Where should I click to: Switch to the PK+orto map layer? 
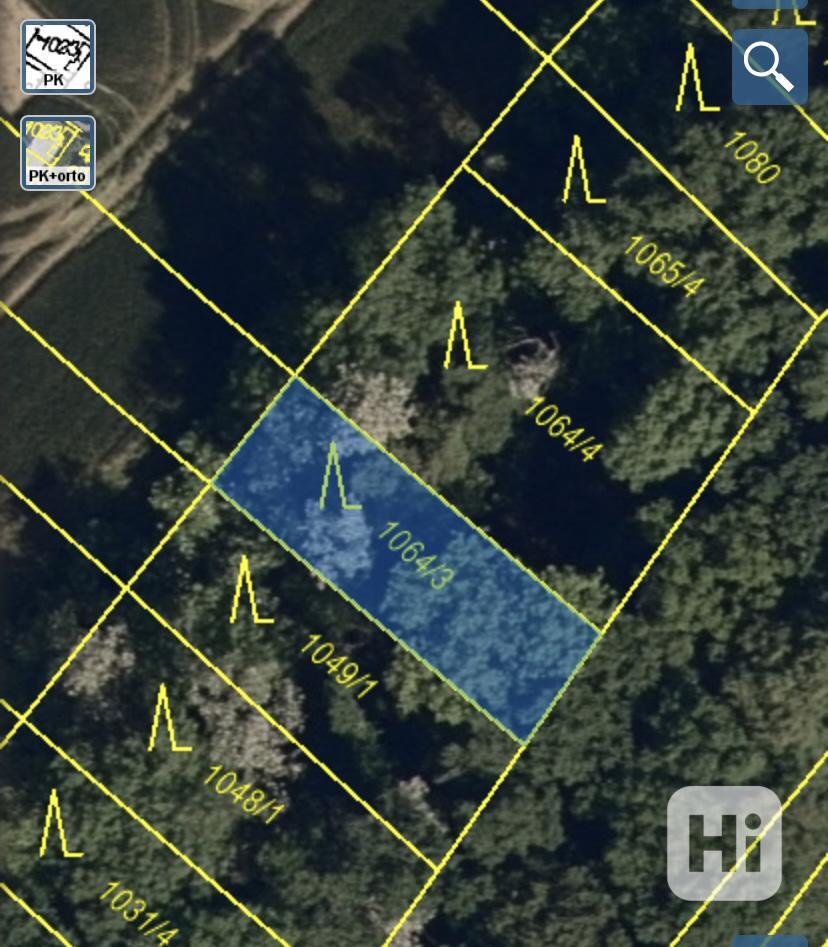point(58,152)
